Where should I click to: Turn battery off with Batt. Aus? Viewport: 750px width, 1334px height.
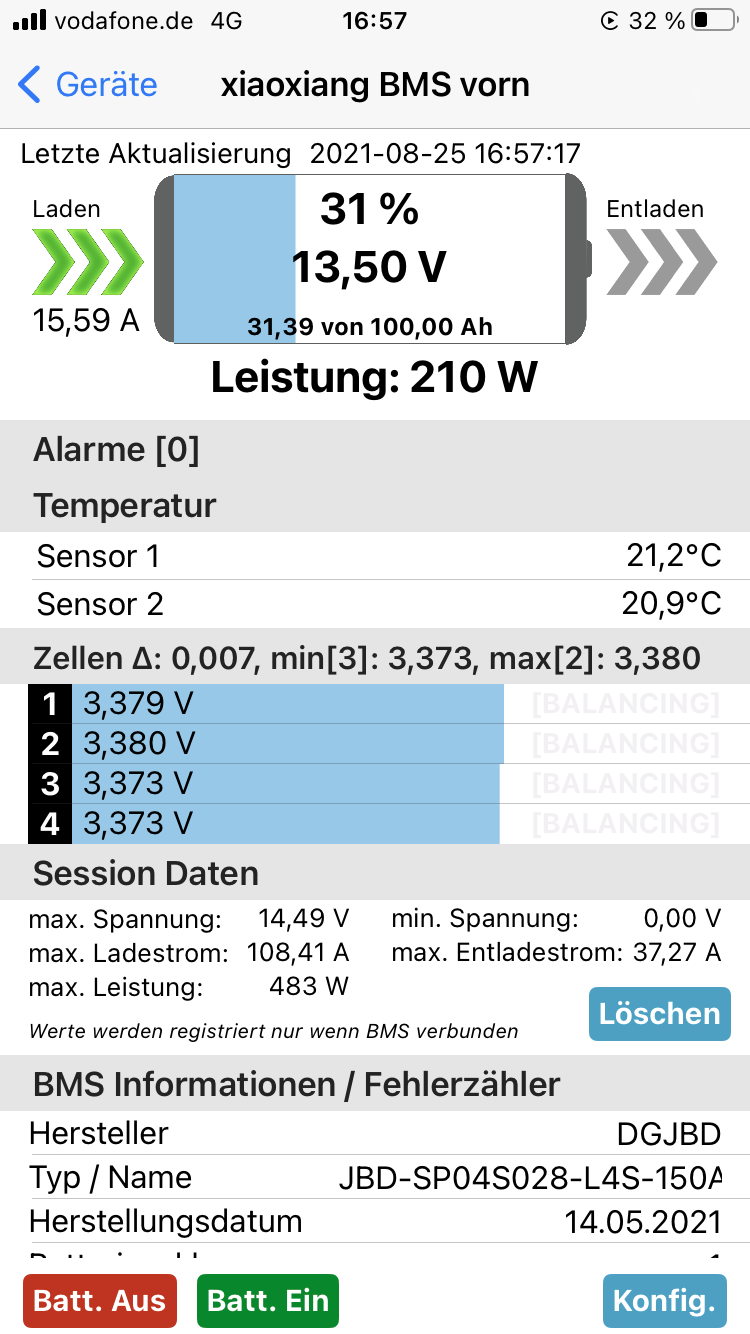tap(99, 1301)
